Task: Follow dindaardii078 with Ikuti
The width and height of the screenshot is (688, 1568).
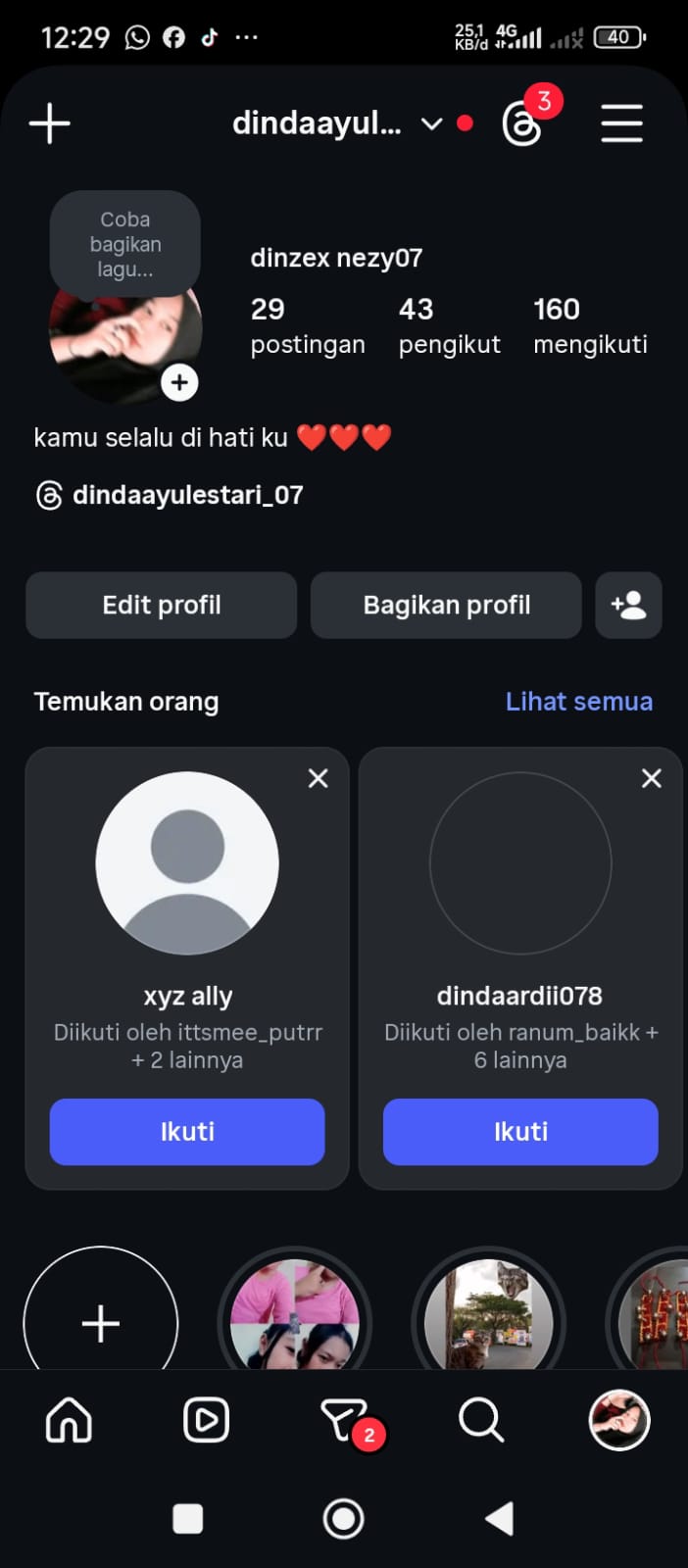Action: coord(520,1132)
